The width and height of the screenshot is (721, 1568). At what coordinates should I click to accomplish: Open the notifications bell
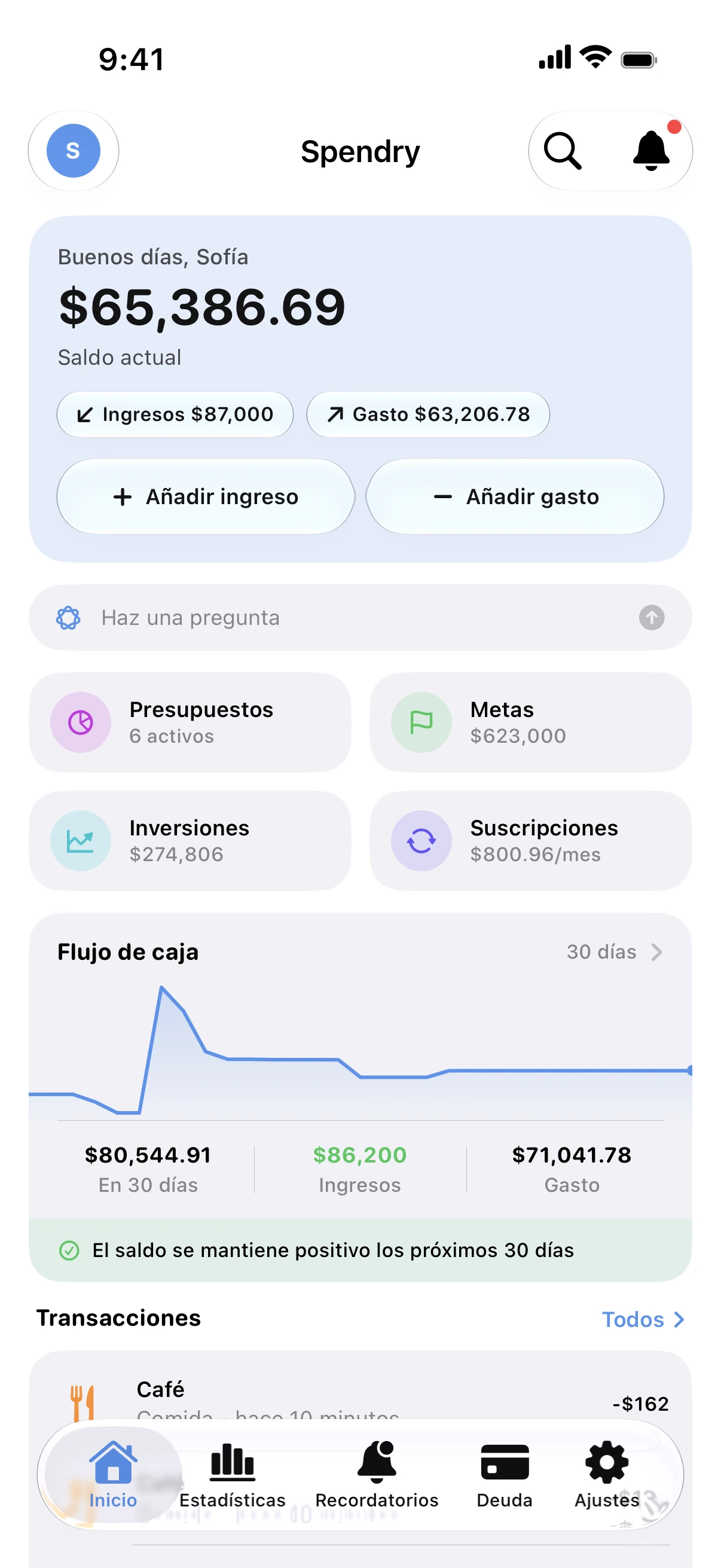652,151
